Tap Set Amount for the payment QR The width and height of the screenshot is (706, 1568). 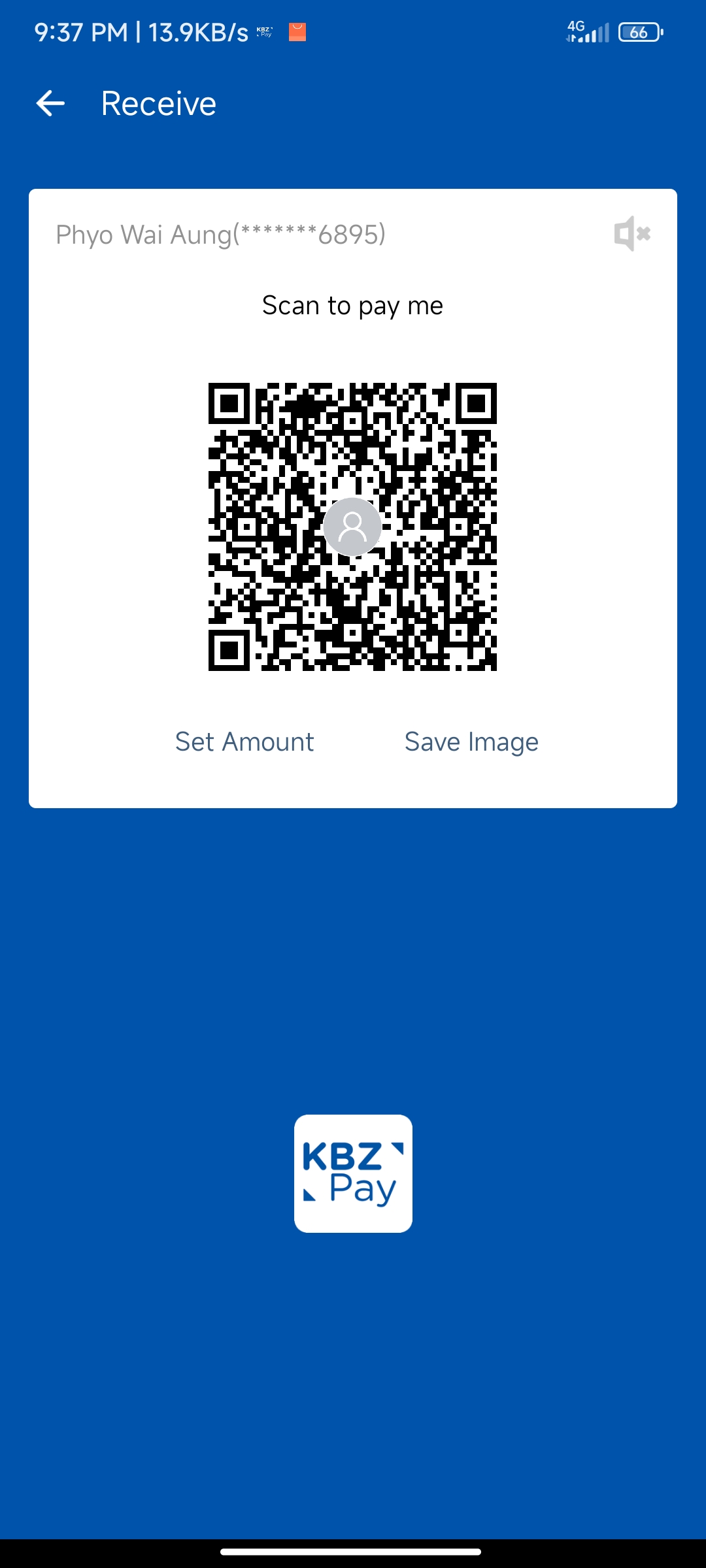point(244,742)
